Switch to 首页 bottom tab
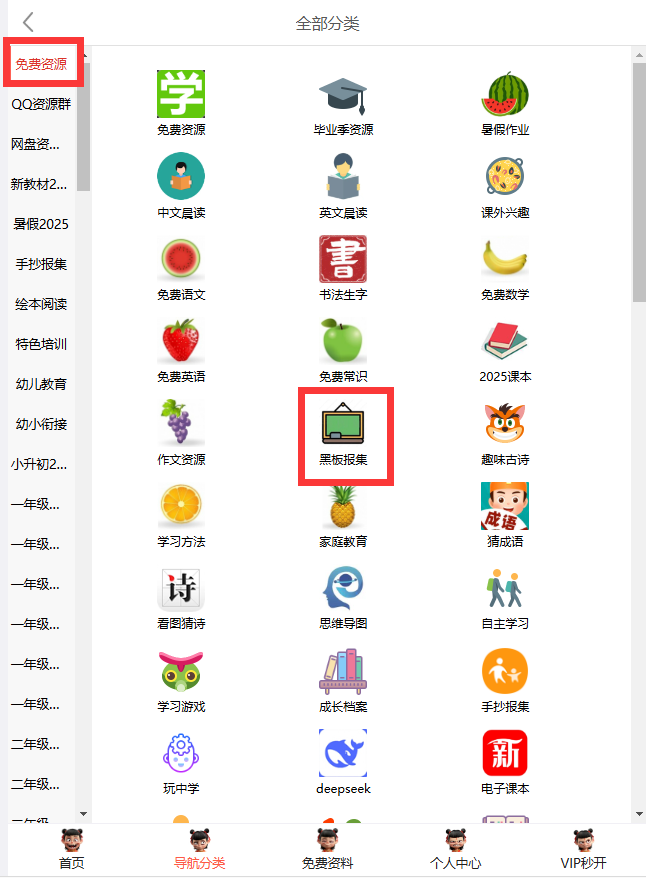Screen dimensions: 646x878 tap(72, 850)
